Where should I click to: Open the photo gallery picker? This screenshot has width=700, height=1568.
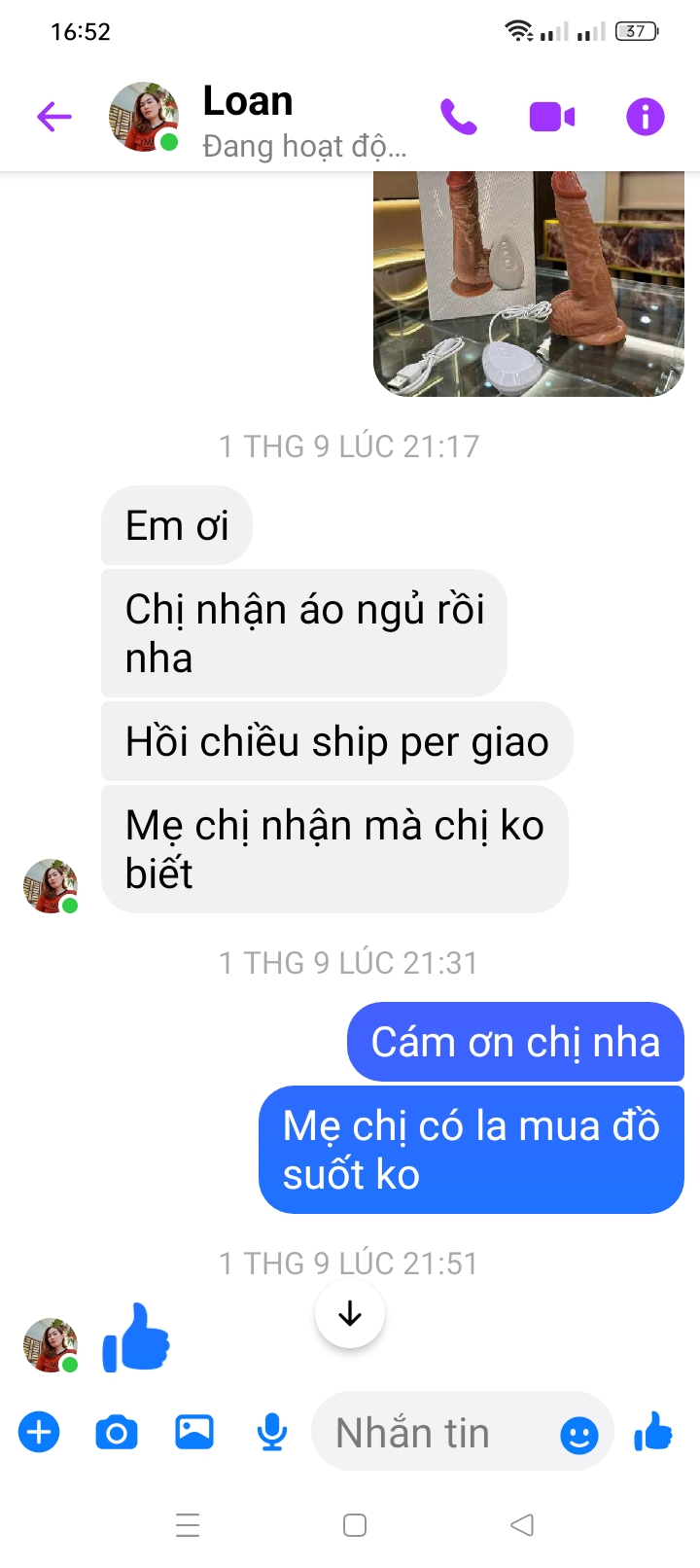pos(194,1433)
